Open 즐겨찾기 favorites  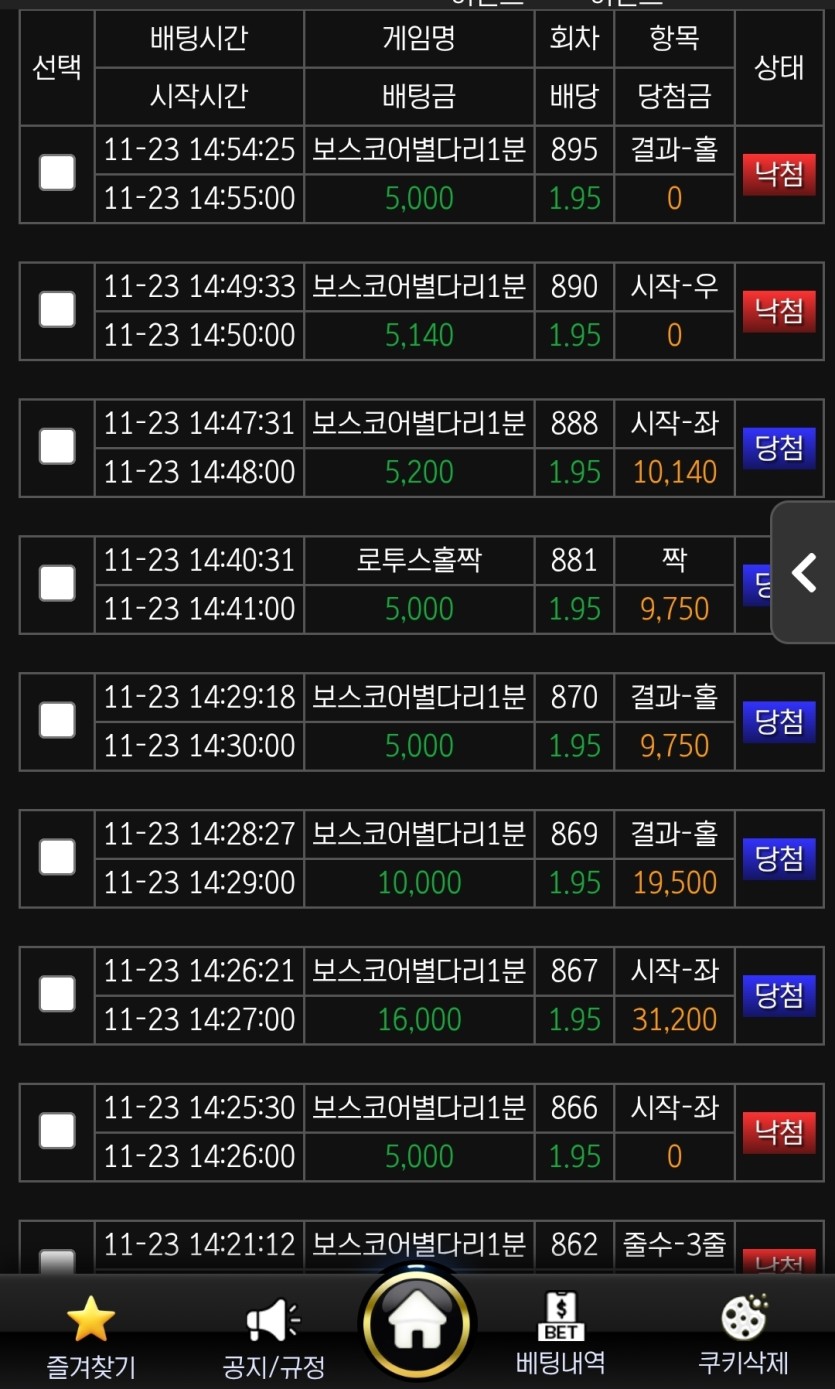(x=91, y=1336)
